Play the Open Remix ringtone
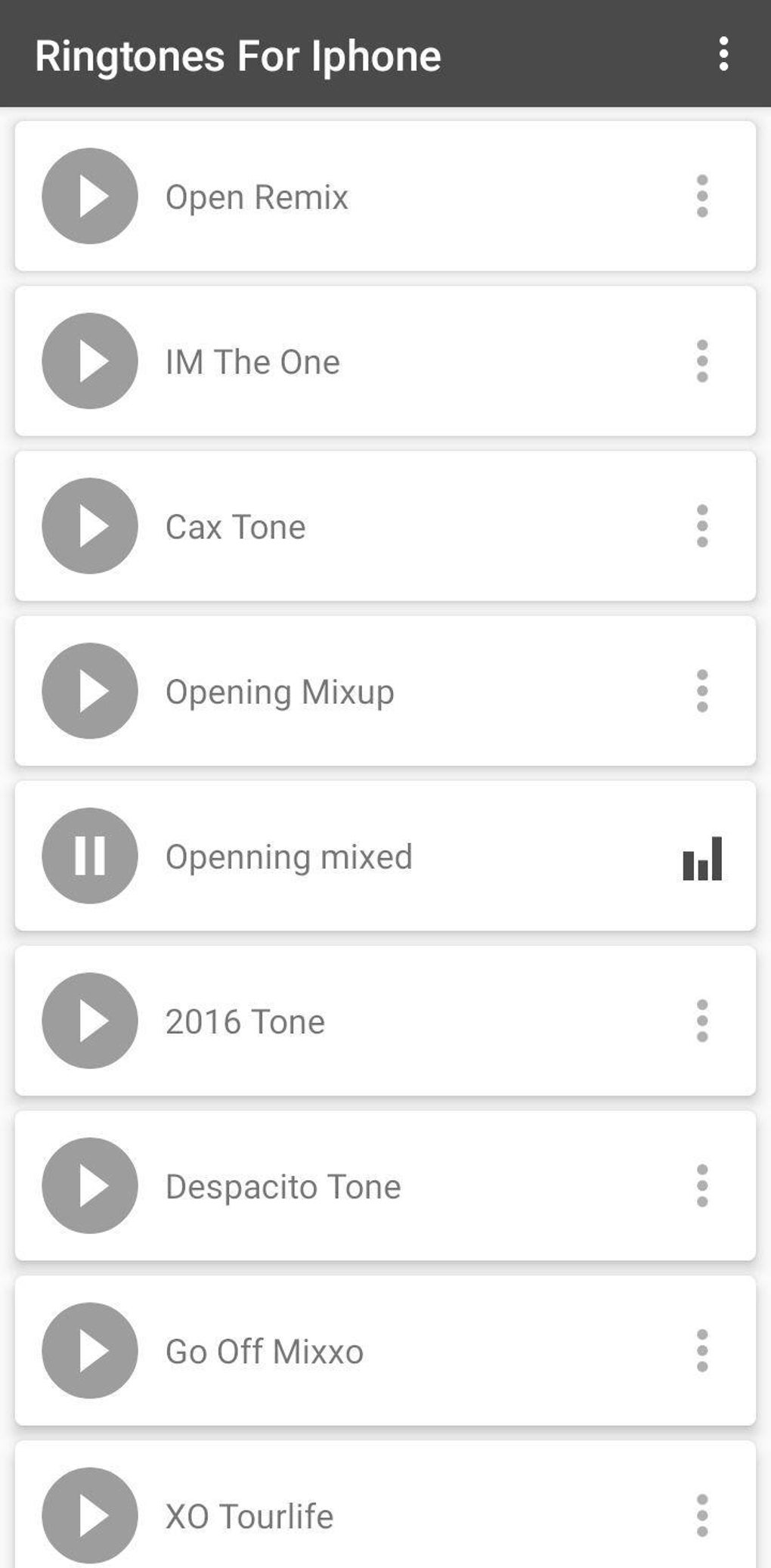This screenshot has height=1568, width=771. pyautogui.click(x=90, y=197)
